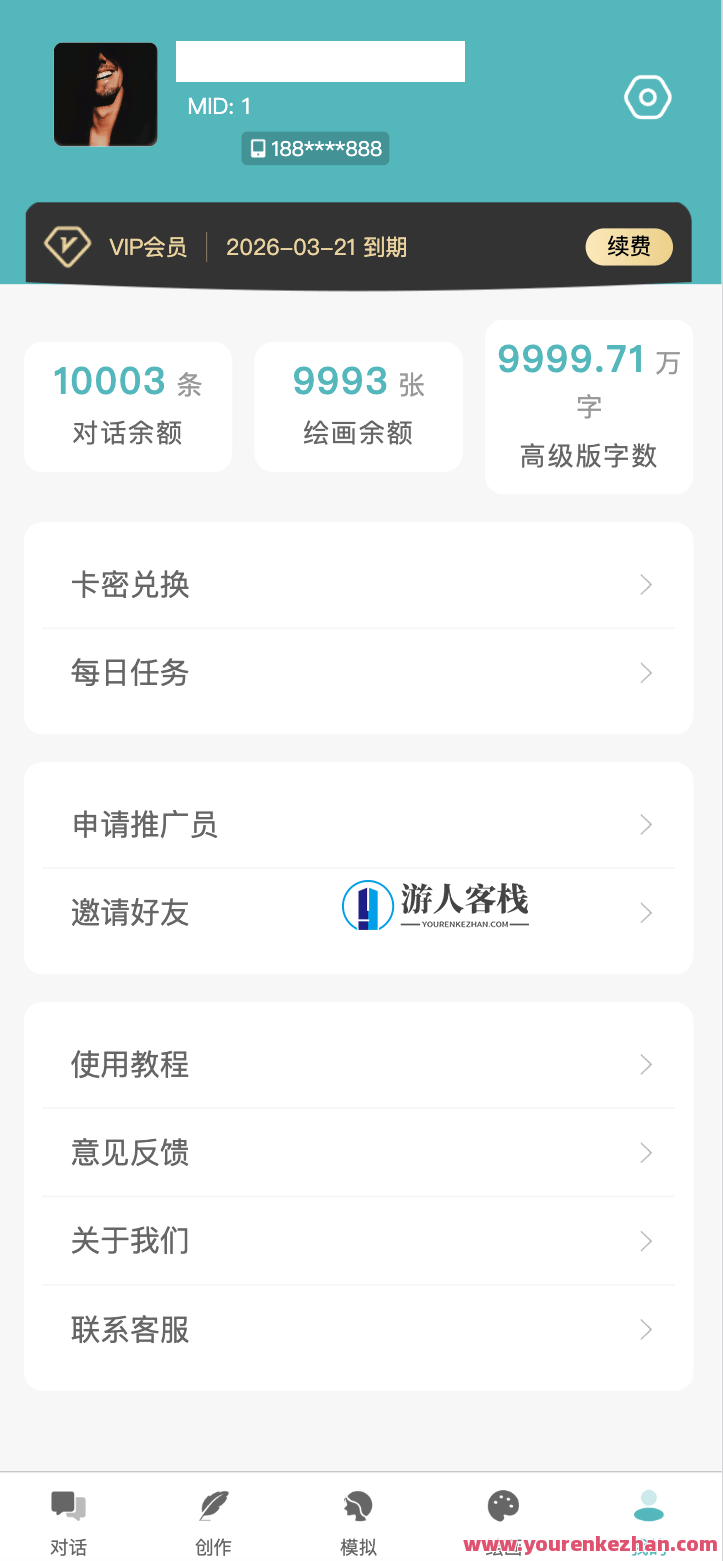Open the 模拟 face silhouette icon

358,1506
